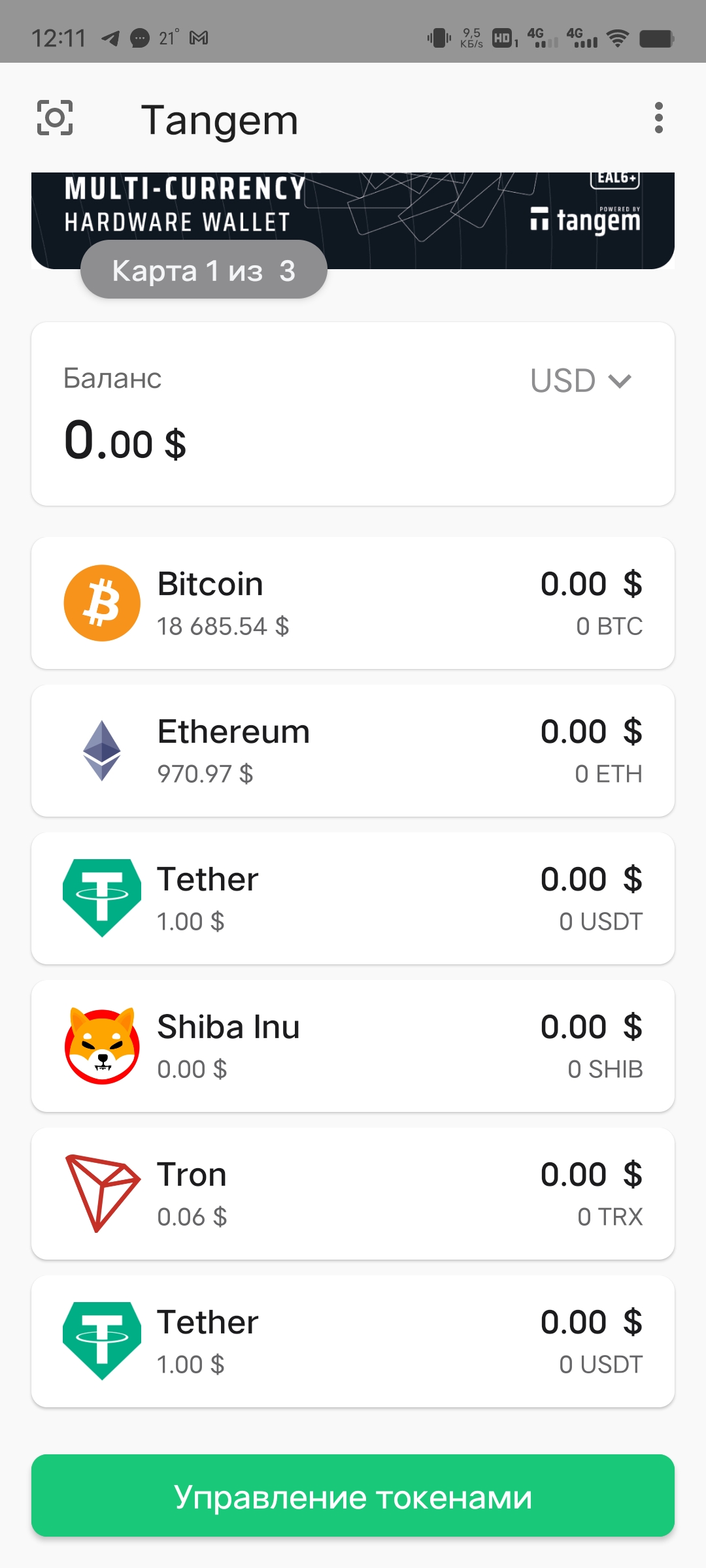
Task: Tap the scan card icon
Action: [x=55, y=118]
